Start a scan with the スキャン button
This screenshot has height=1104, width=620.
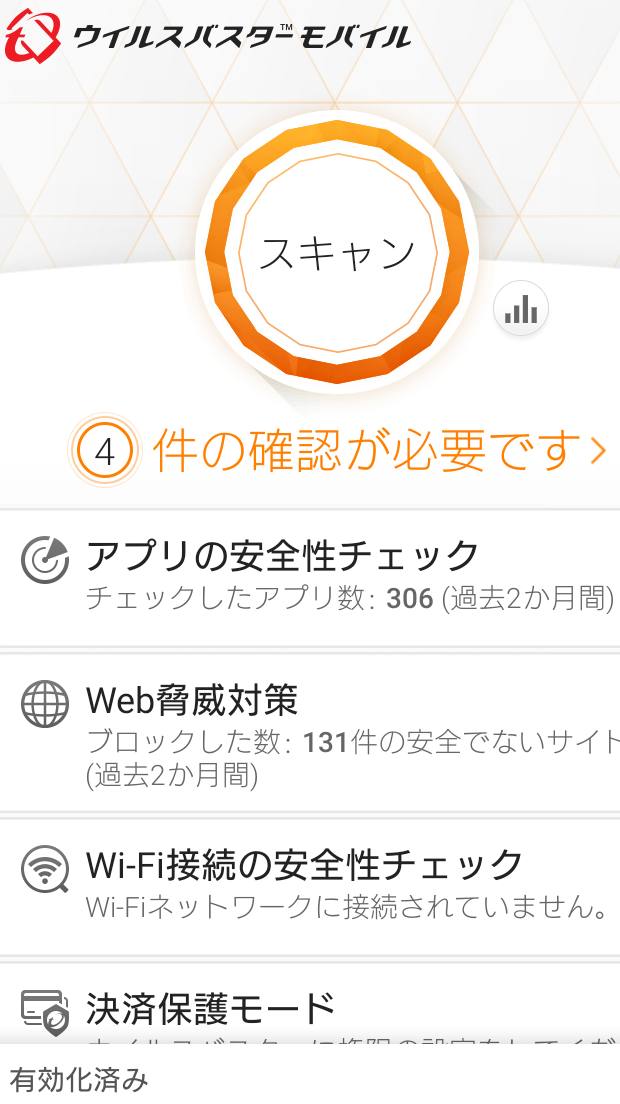pyautogui.click(x=336, y=252)
